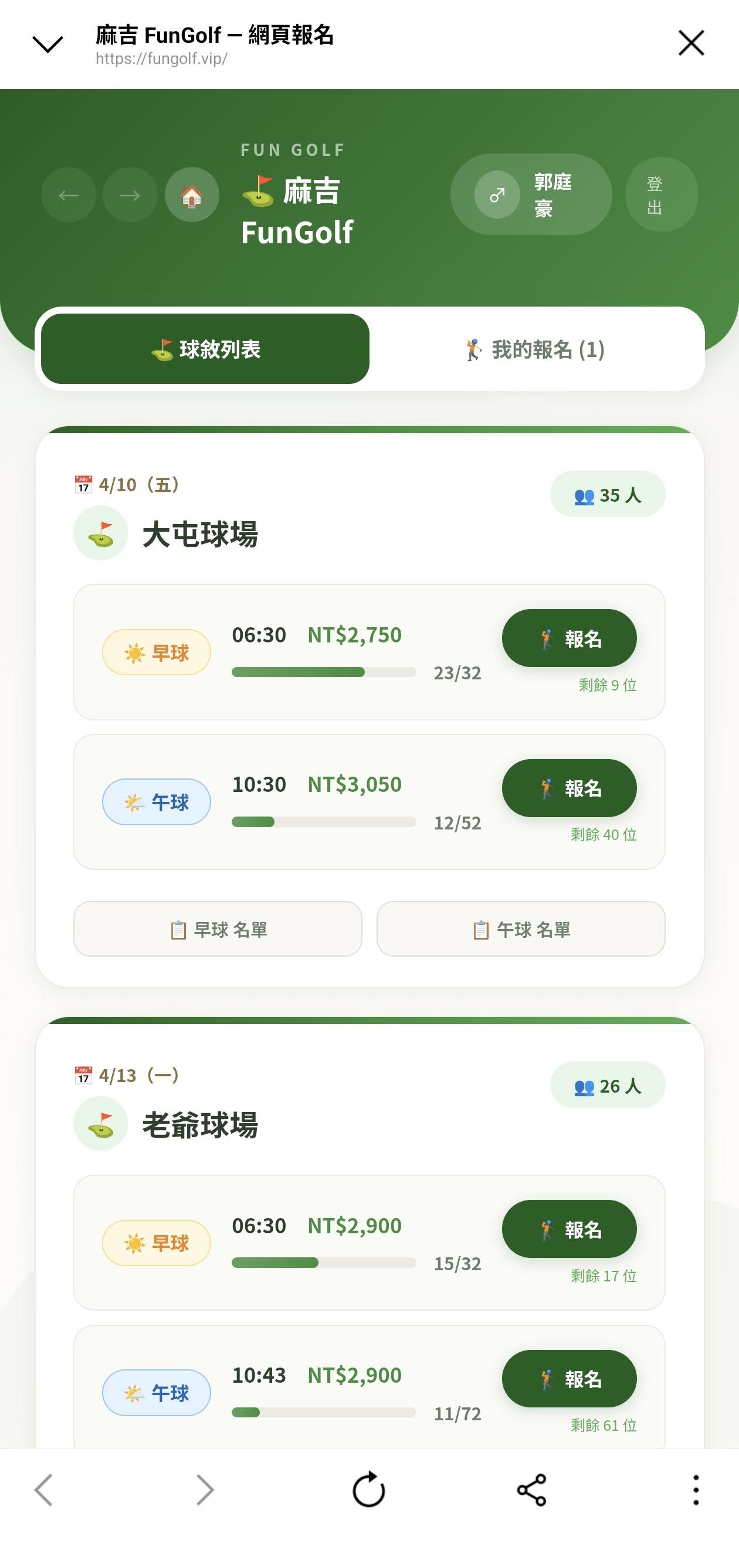Click the forward arrow in the green header
This screenshot has height=1568, width=739.
pyautogui.click(x=130, y=195)
